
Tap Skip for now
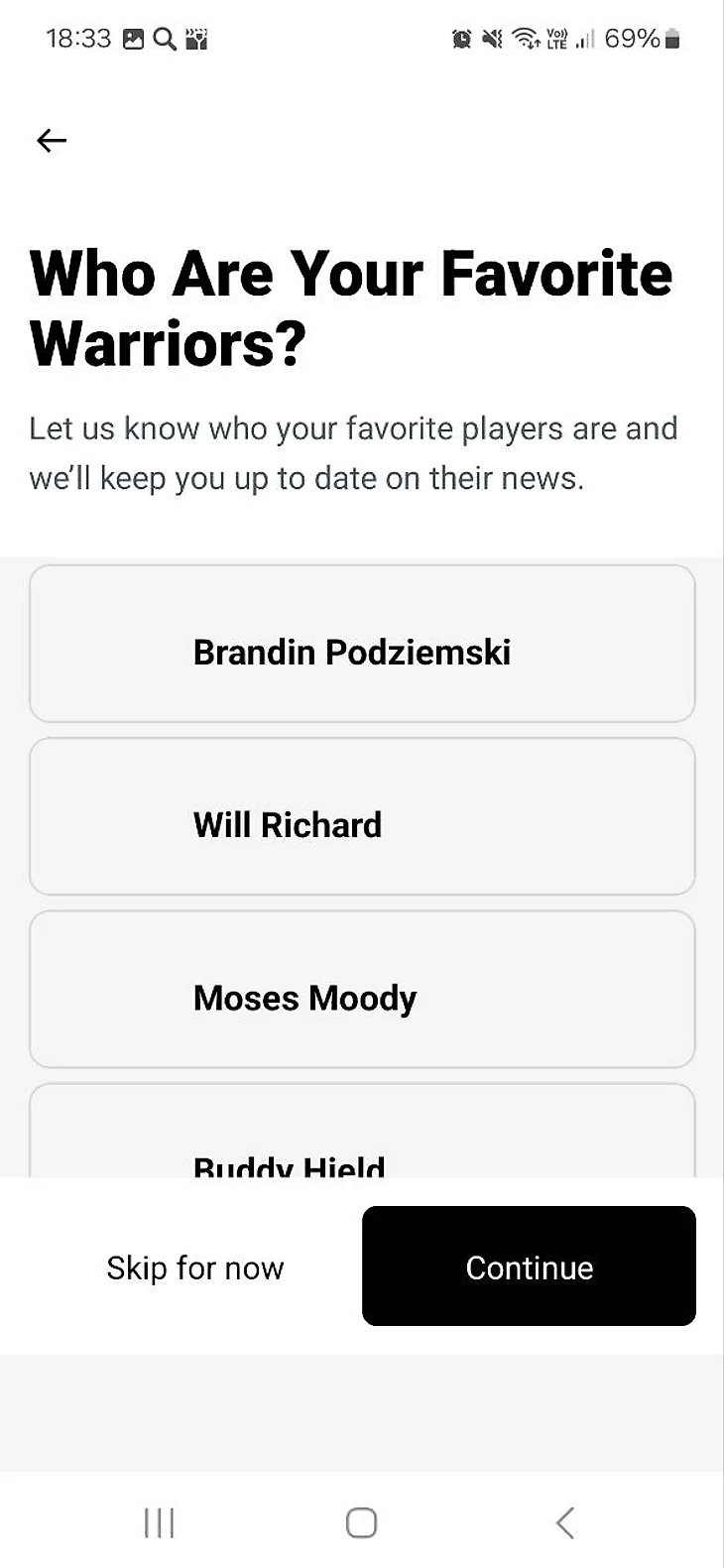tap(195, 1267)
